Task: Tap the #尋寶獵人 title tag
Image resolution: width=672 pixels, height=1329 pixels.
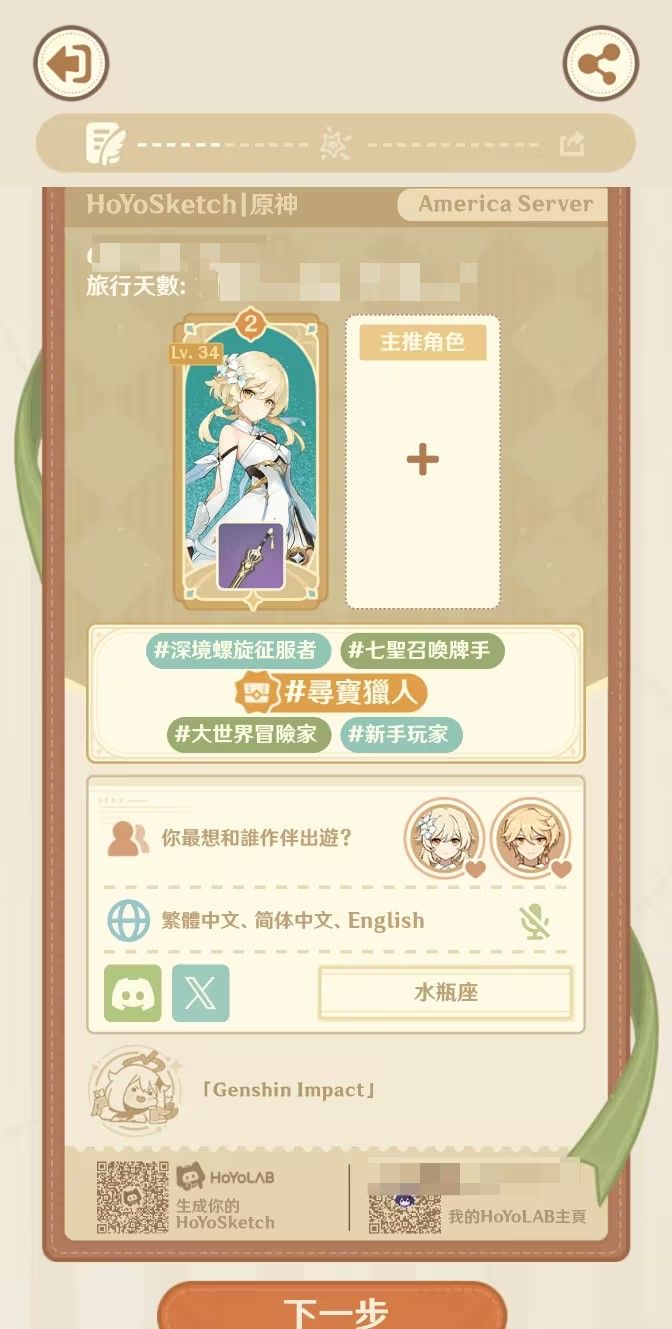Action: [x=331, y=692]
